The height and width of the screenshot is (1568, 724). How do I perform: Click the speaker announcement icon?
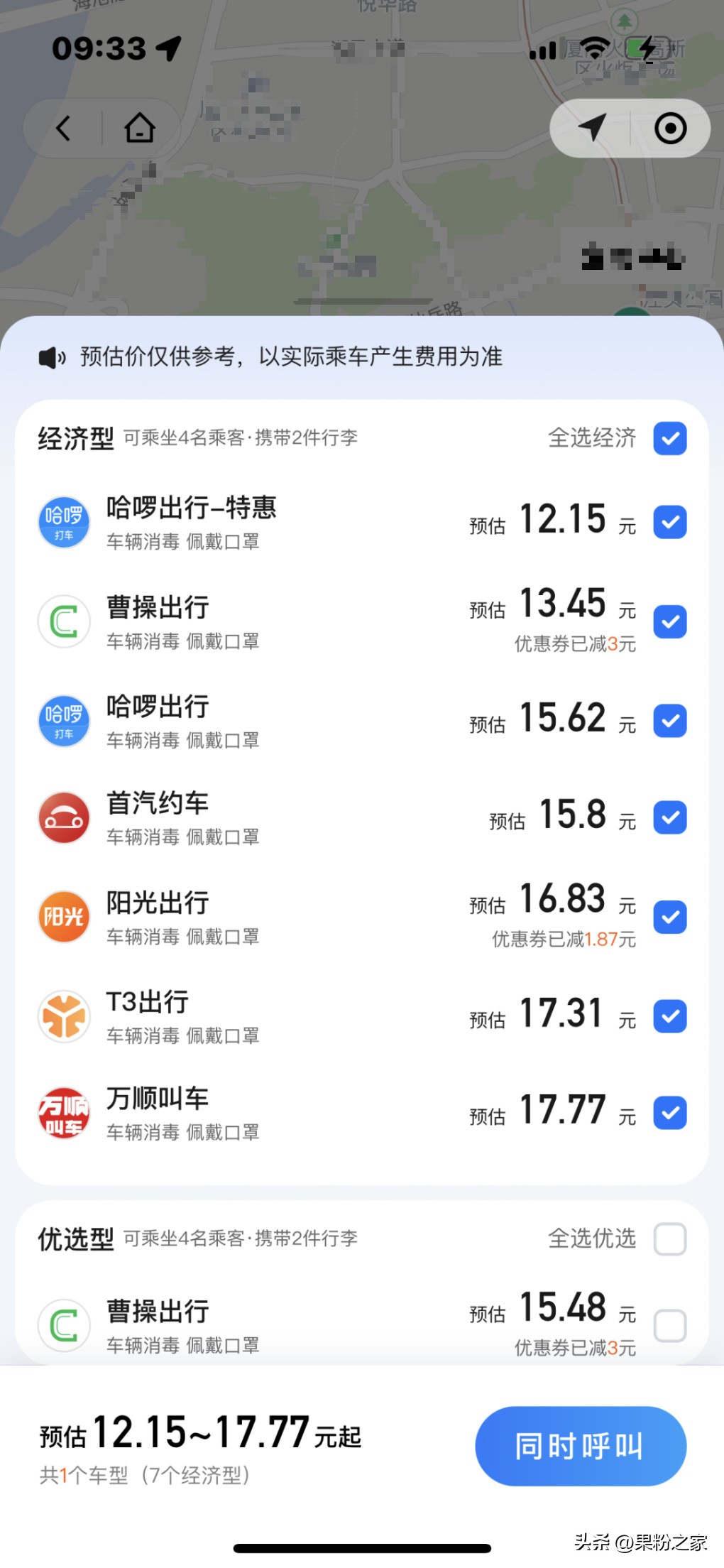[50, 356]
